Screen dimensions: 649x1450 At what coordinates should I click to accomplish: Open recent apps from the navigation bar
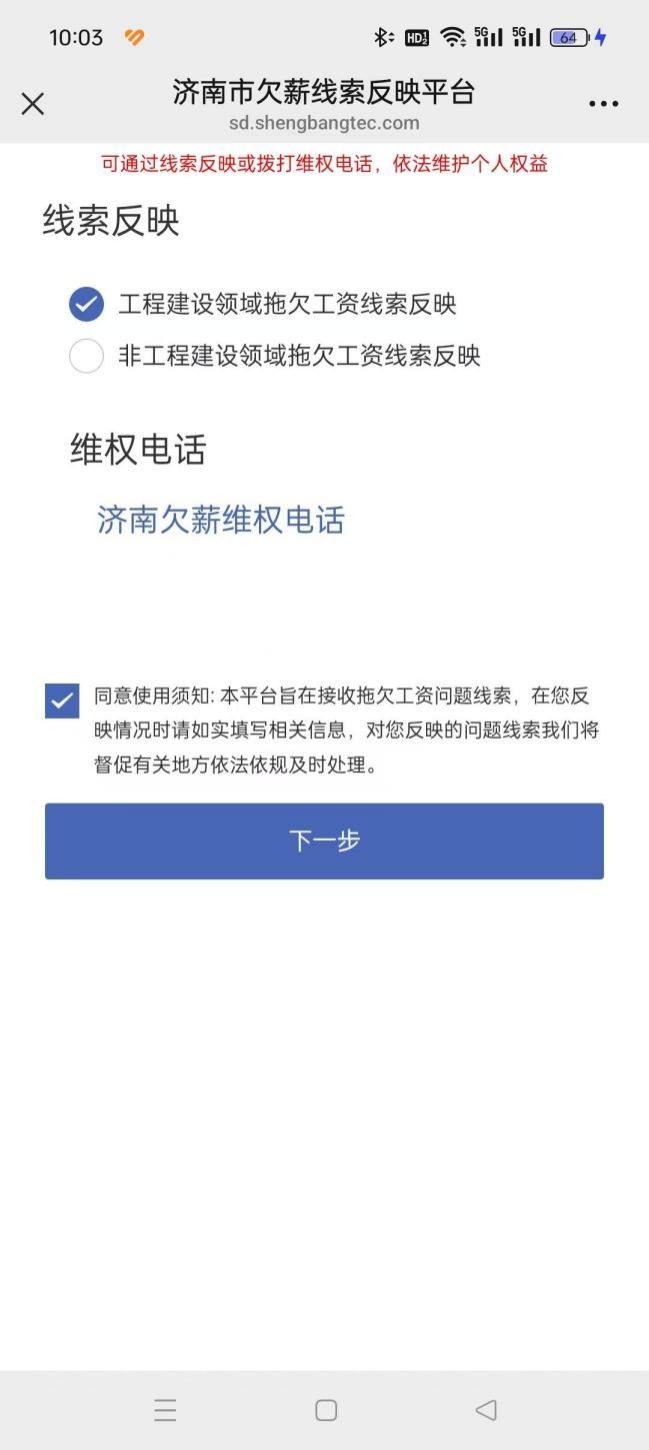pos(166,1410)
